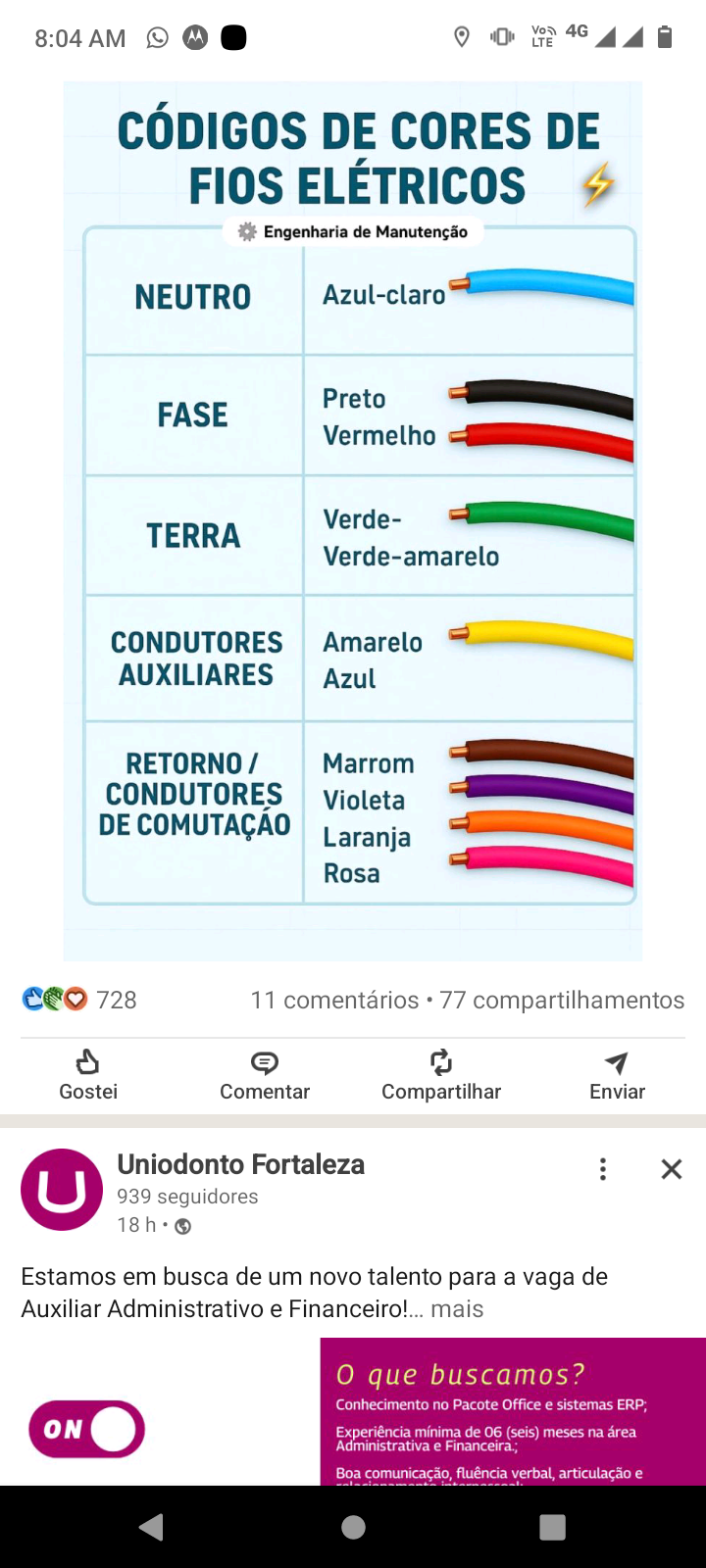
Task: Open Uniodonto Fortaleza profile picture
Action: point(62,1189)
